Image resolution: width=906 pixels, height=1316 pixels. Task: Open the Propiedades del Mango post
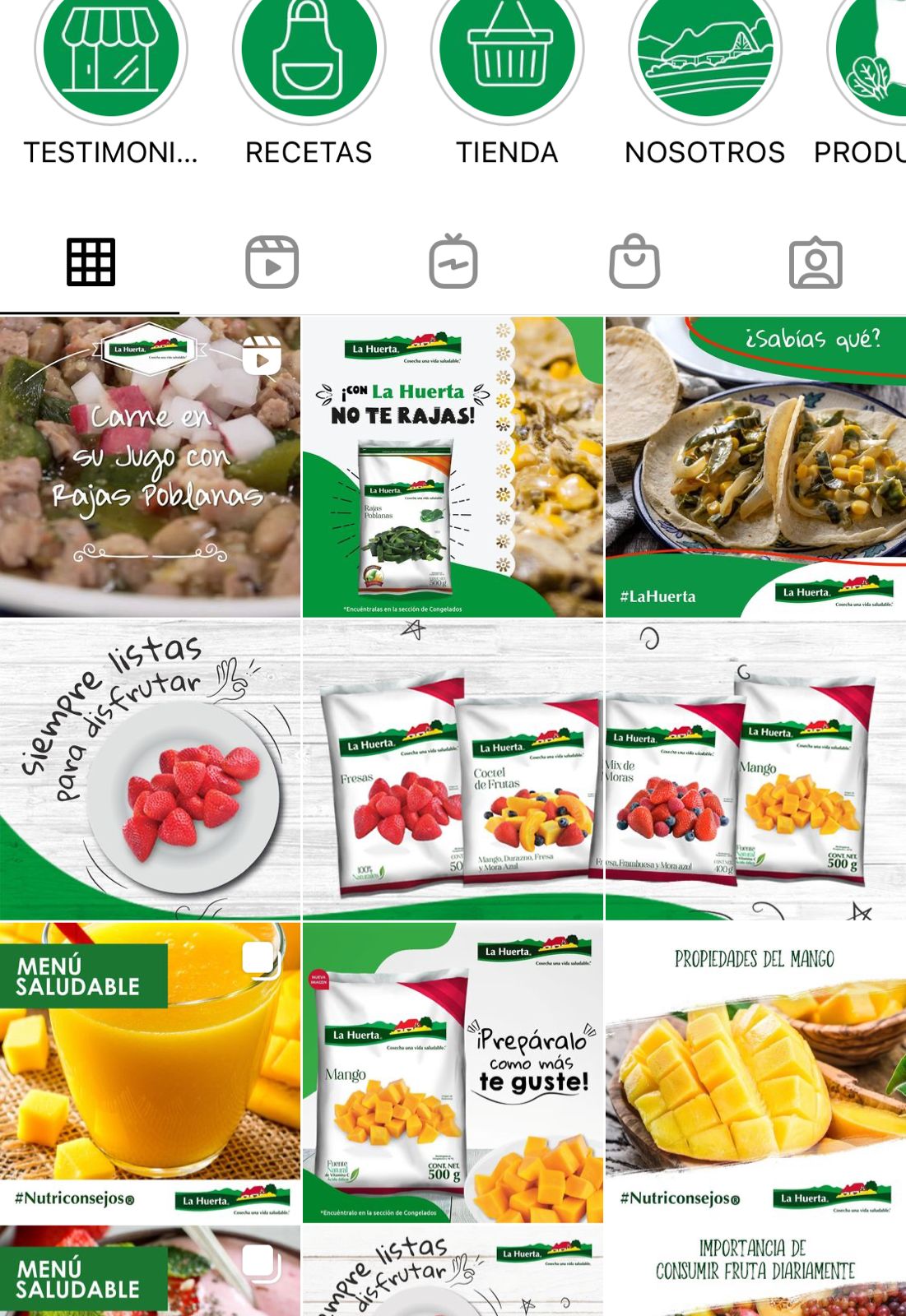755,1072
